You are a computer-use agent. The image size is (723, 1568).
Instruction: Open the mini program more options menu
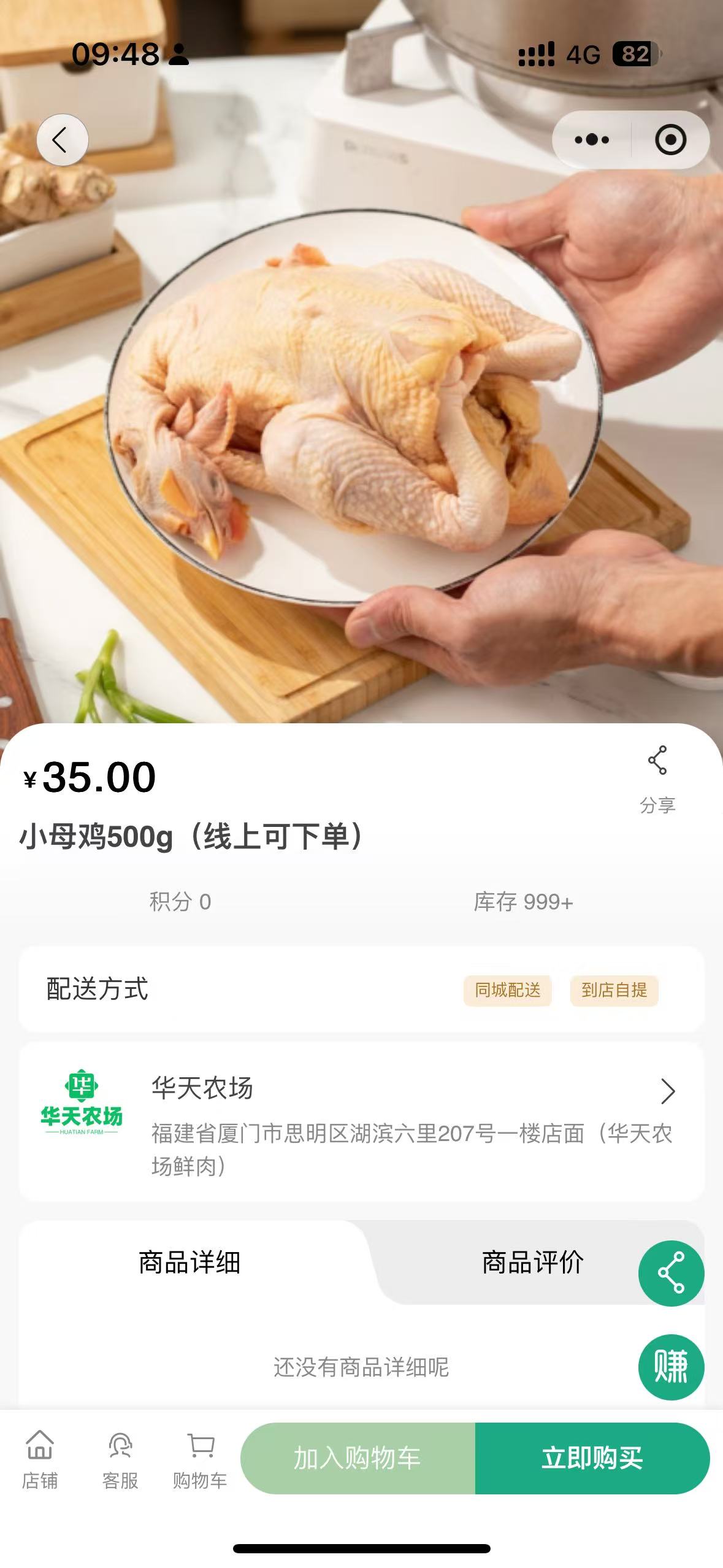pos(592,140)
